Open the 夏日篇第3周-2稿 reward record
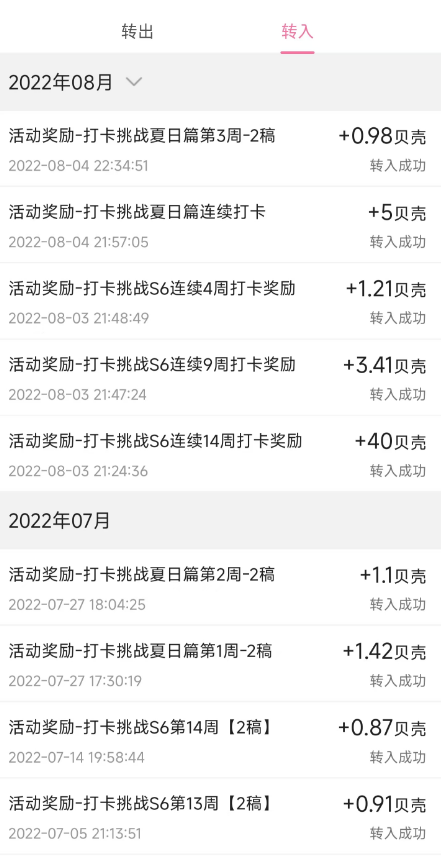The height and width of the screenshot is (857, 447). point(220,149)
